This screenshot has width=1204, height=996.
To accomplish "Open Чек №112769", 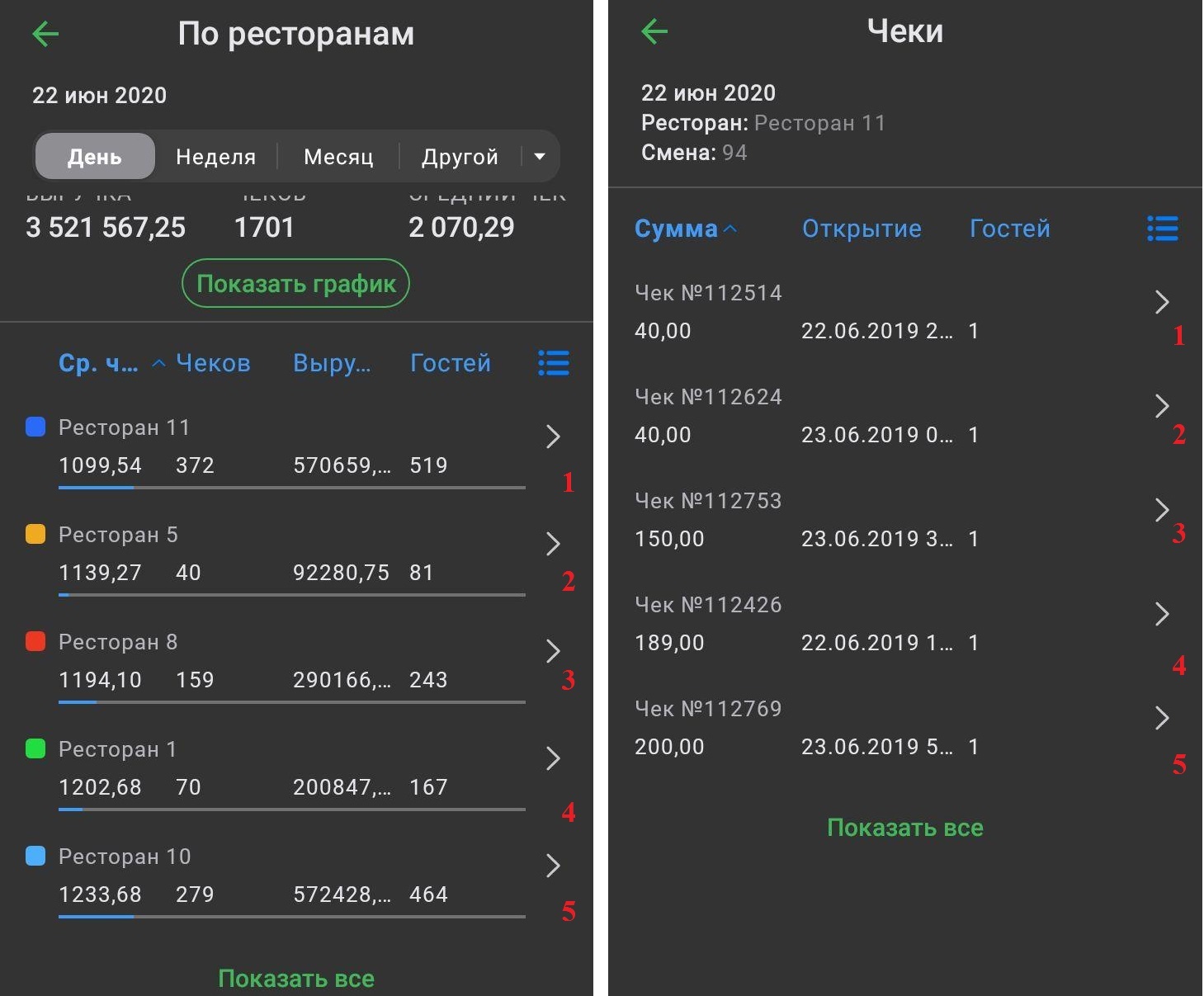I will point(1161,718).
